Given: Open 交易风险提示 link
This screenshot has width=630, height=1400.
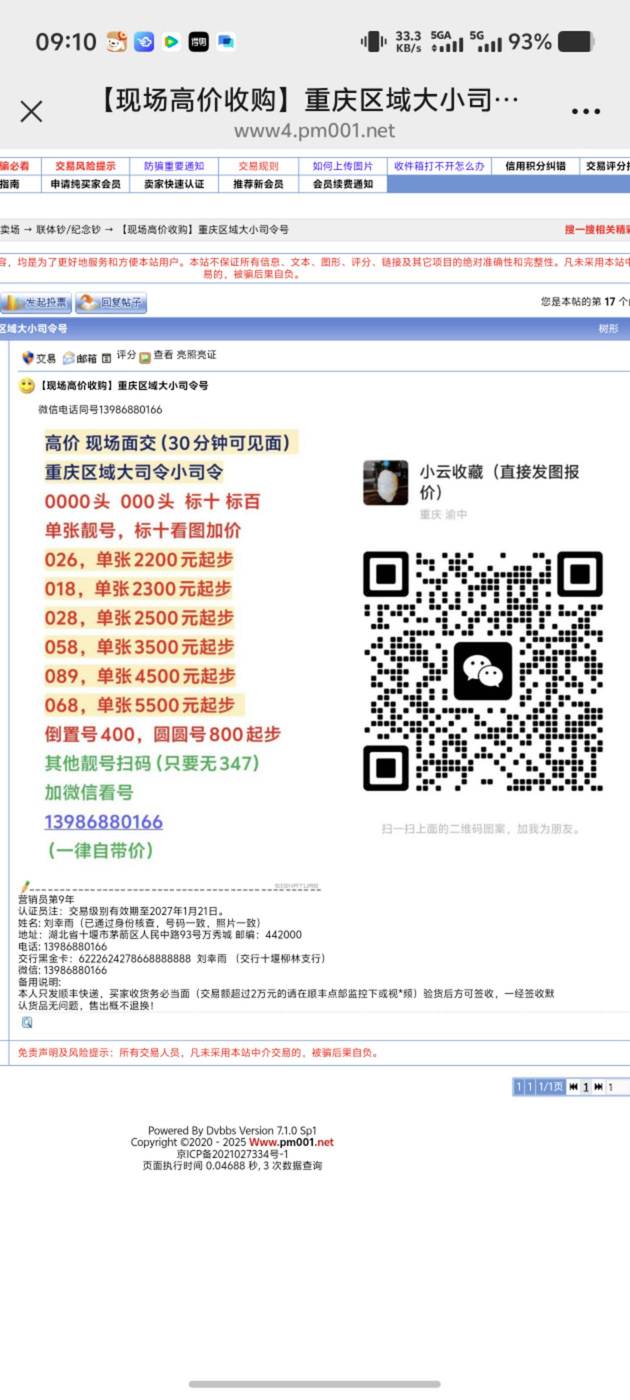Looking at the screenshot, I should [85, 166].
